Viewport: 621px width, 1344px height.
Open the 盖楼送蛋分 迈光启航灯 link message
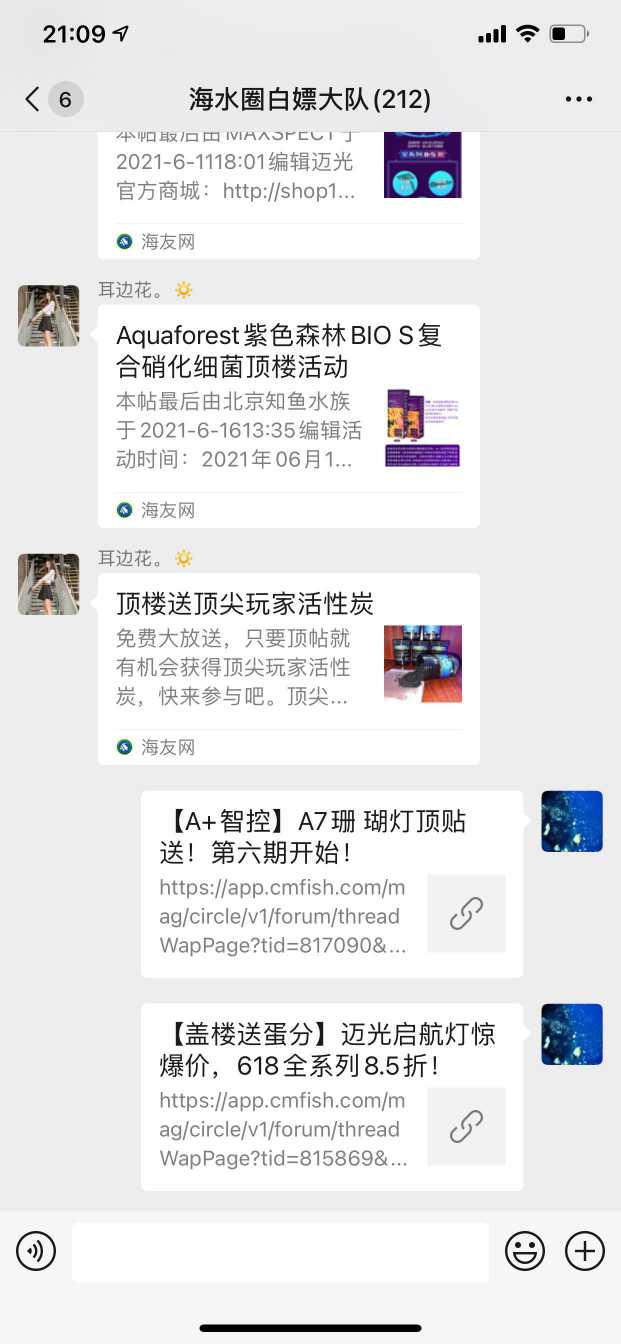pos(331,1097)
